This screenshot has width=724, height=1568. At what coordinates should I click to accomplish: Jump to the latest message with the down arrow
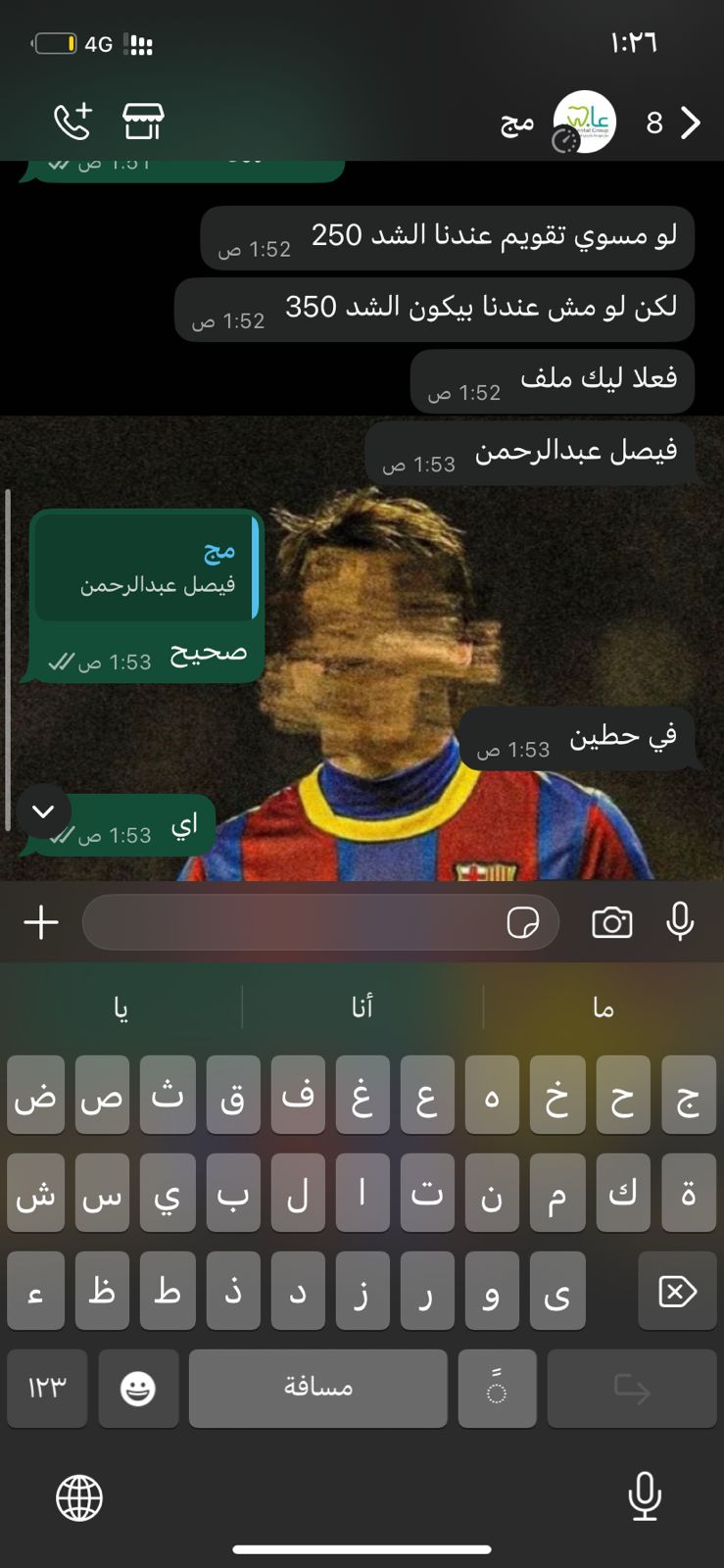44,811
